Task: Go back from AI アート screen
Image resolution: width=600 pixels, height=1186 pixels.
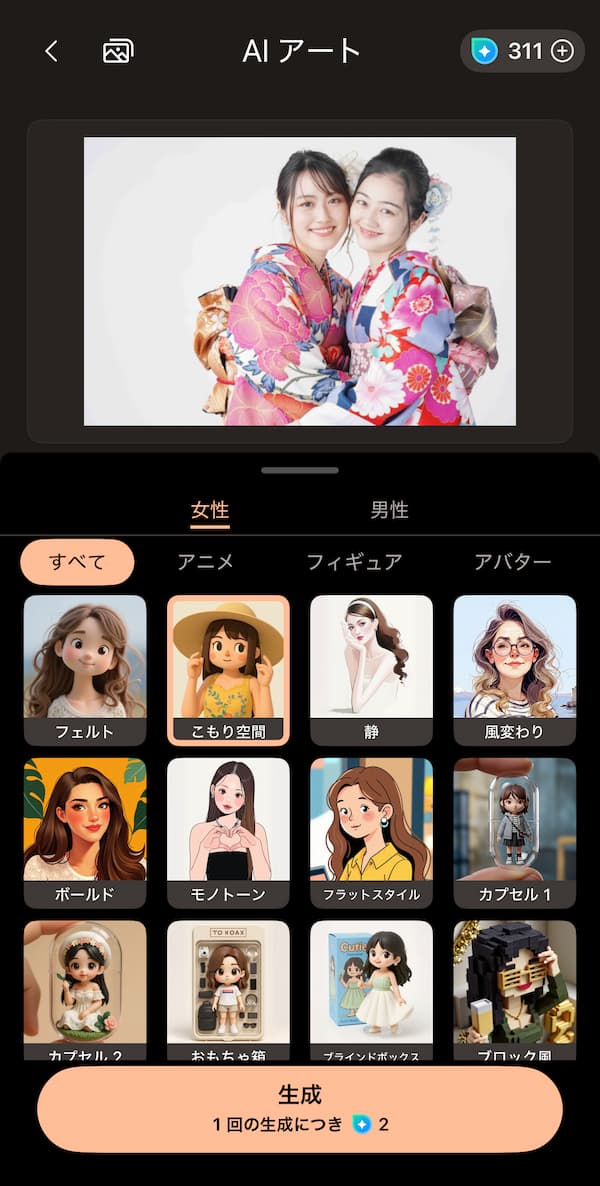Action: click(x=52, y=51)
